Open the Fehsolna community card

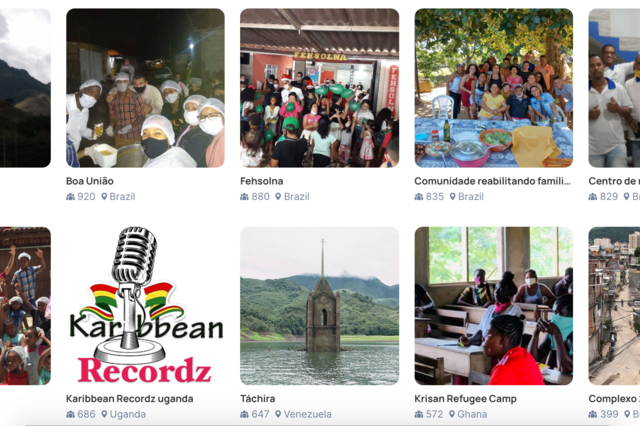[x=319, y=88]
